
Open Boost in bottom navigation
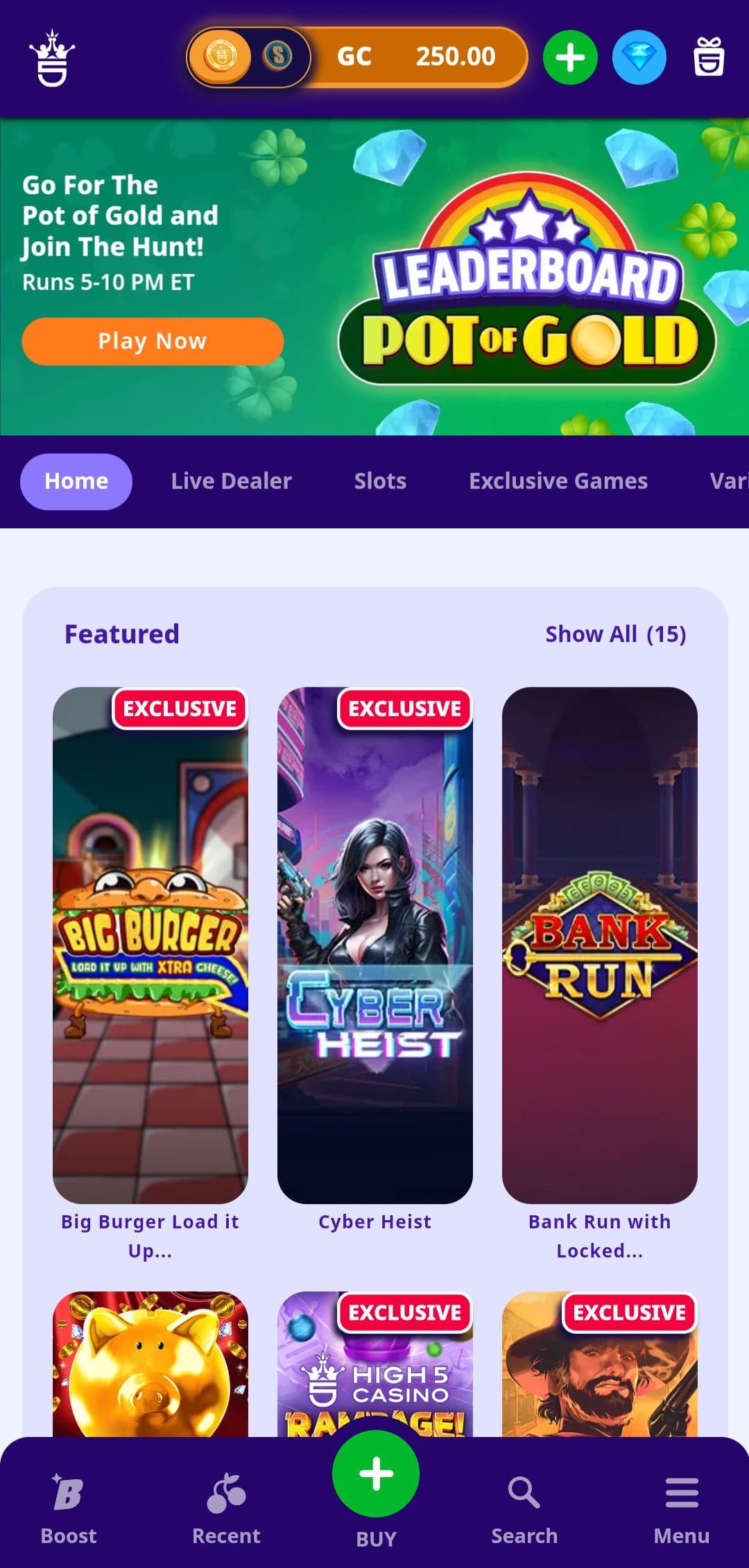[x=68, y=1509]
